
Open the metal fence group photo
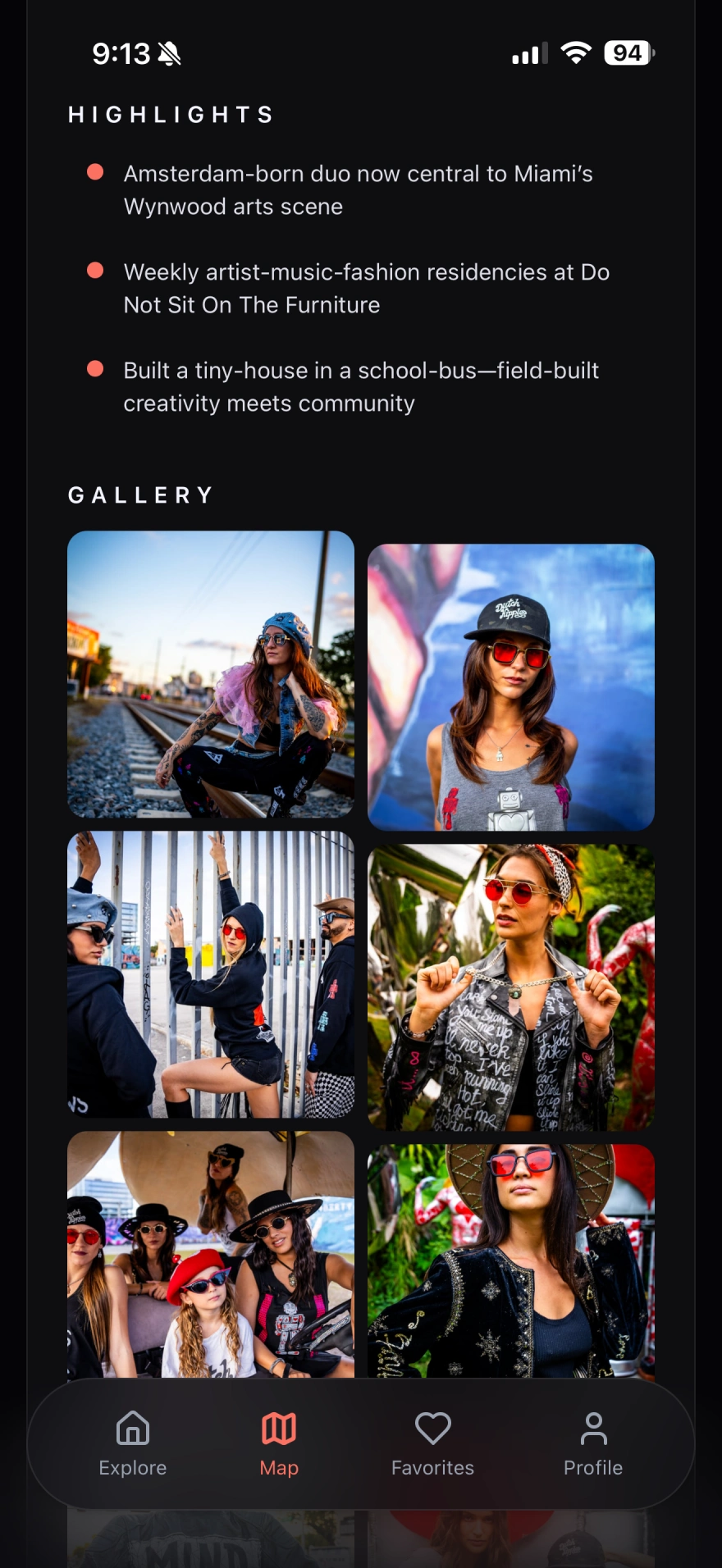pos(211,974)
